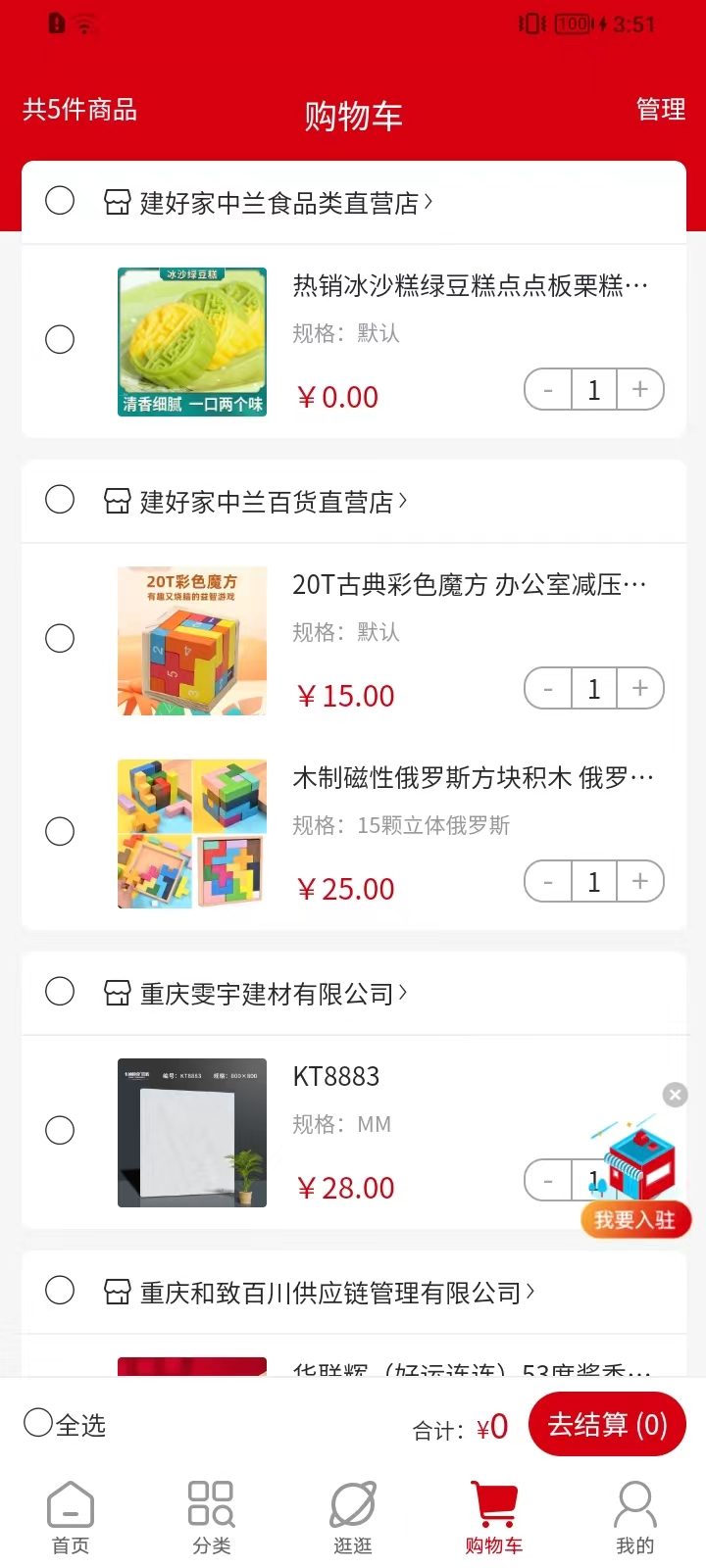The width and height of the screenshot is (706, 1568).
Task: Select all items from 建好家中兰食品类直营店
Action: point(60,201)
